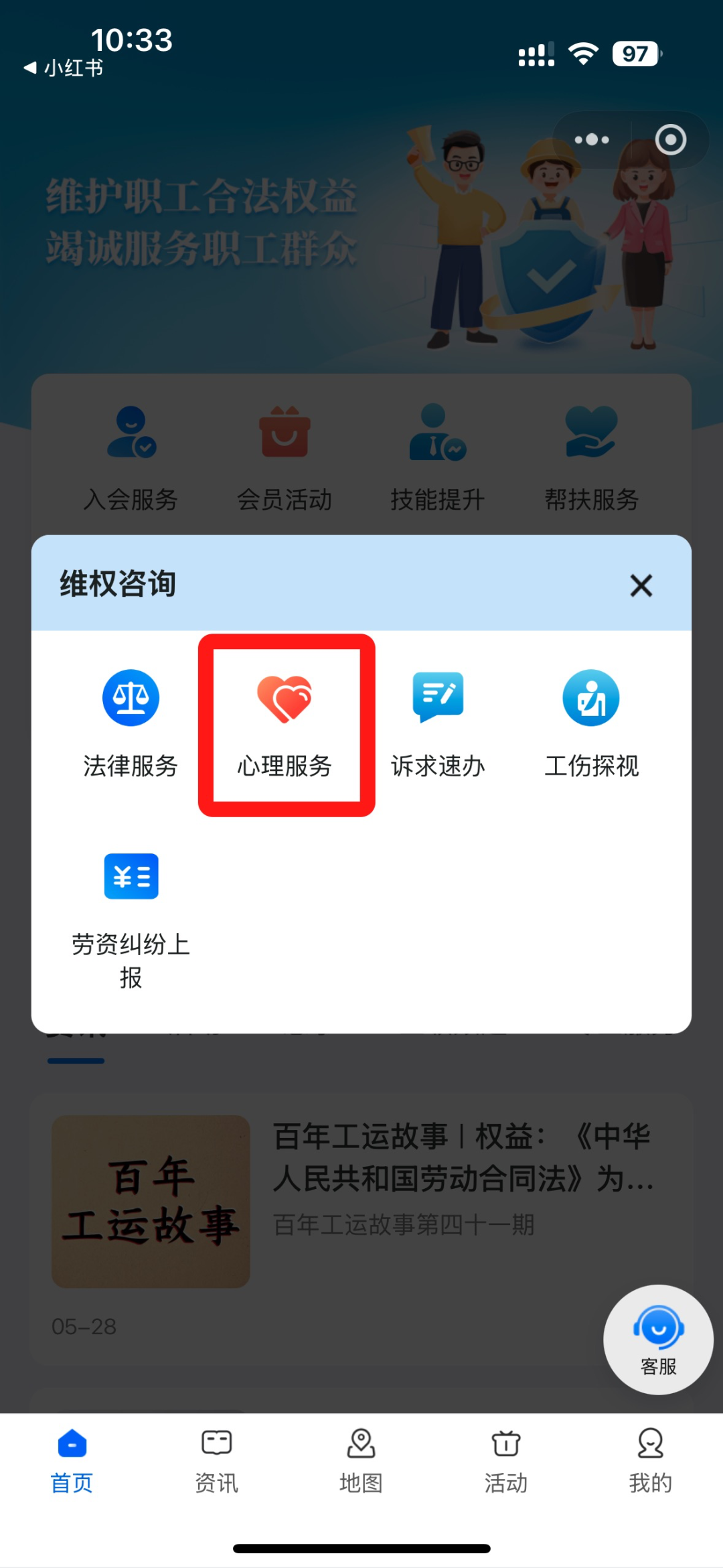Open the 客服 floating button
This screenshot has width=723, height=1568.
[x=658, y=1339]
